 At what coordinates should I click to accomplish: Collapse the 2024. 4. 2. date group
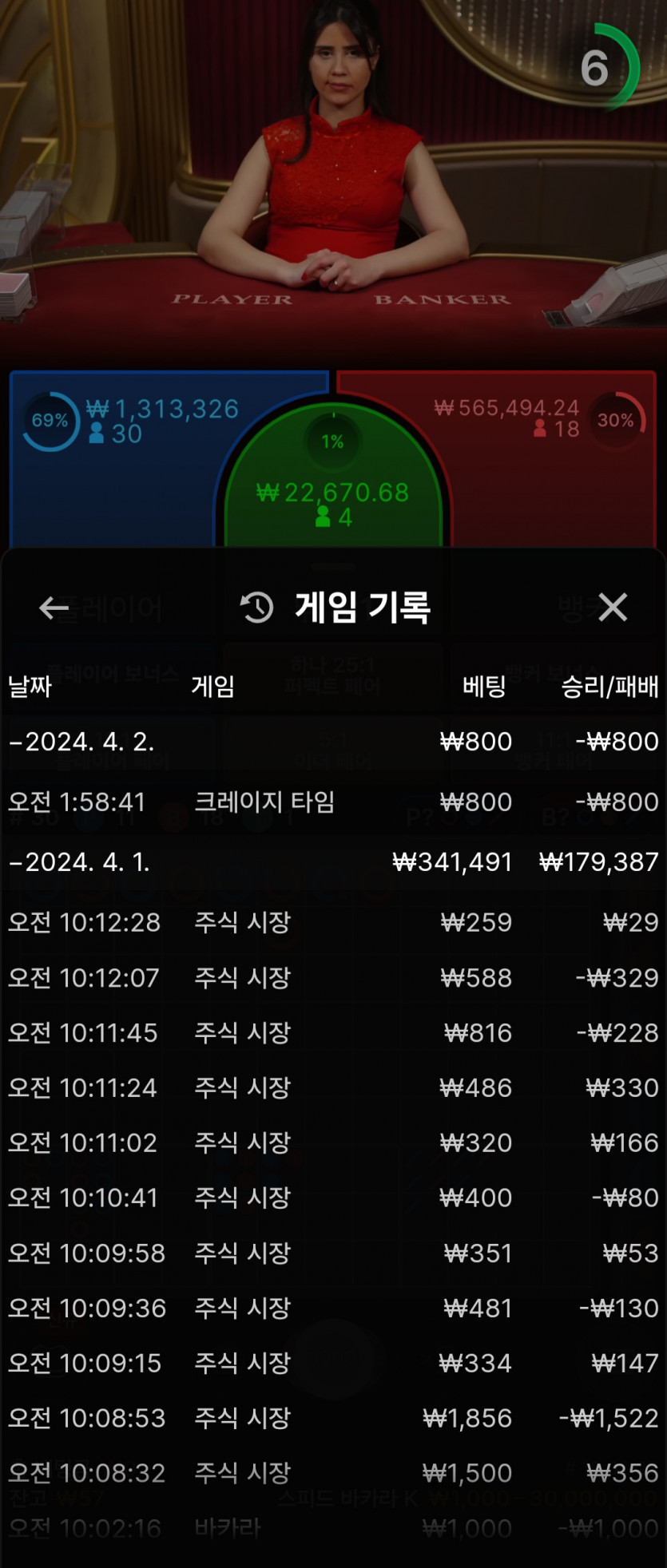point(81,742)
